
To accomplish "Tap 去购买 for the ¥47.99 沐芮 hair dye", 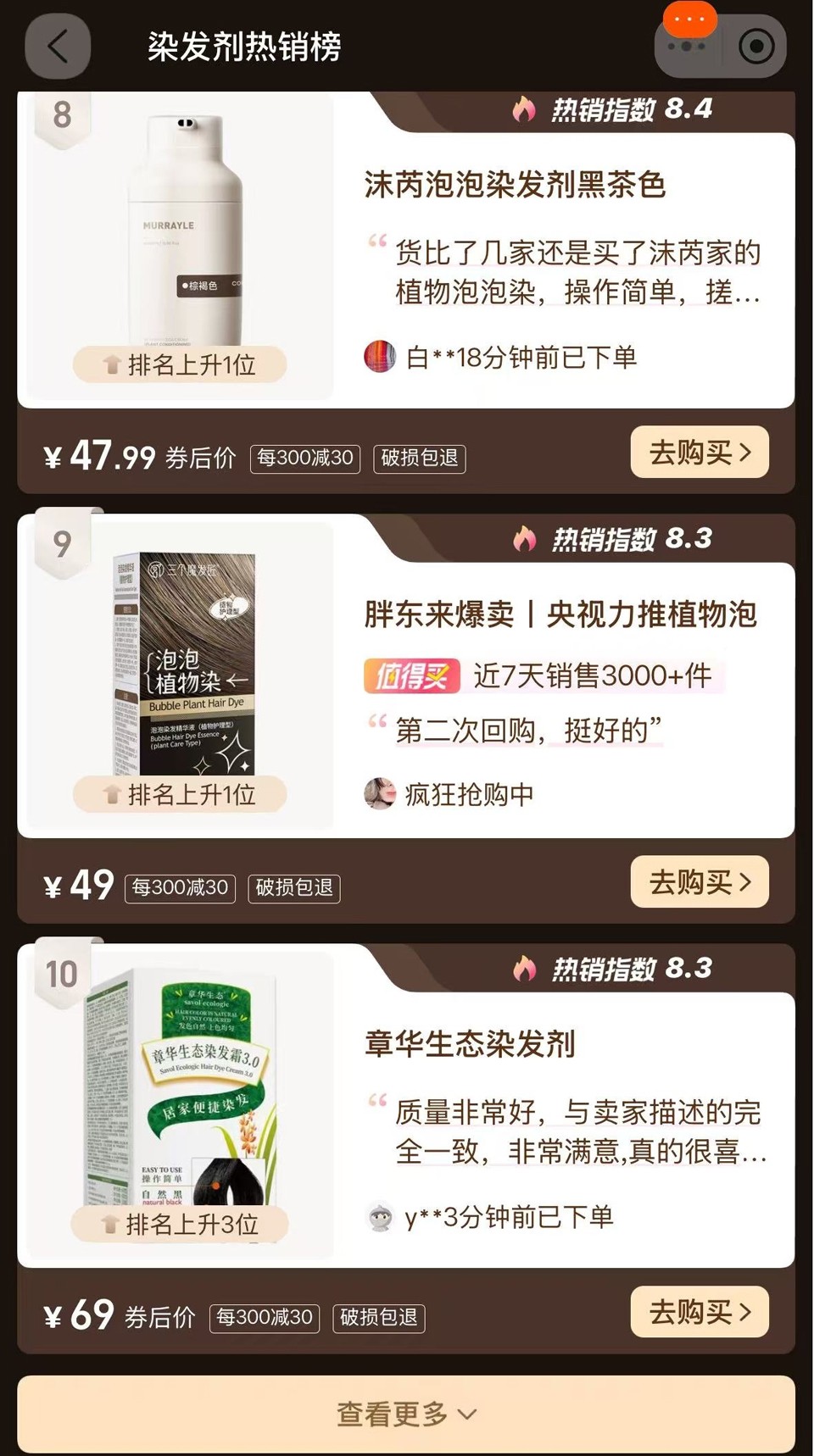I will tap(700, 453).
